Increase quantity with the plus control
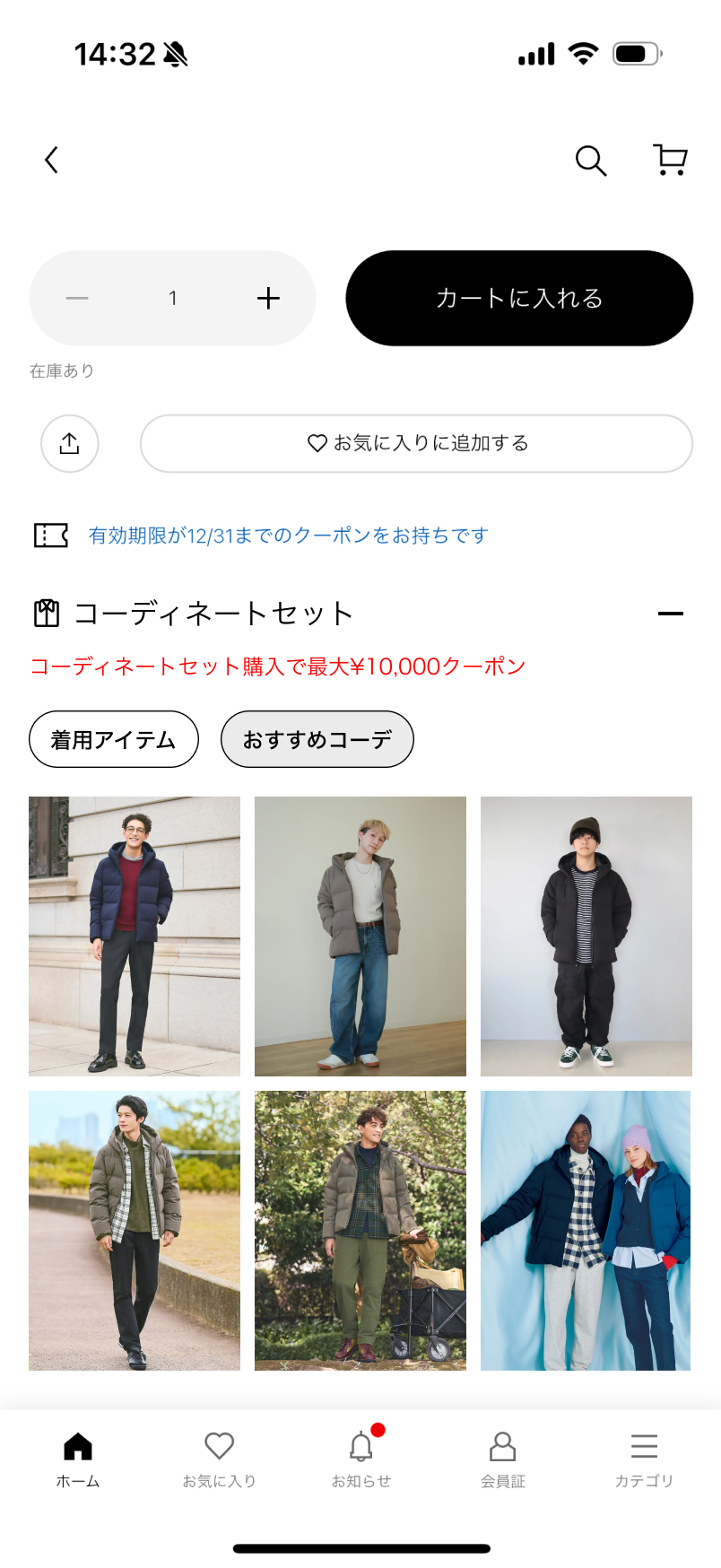Screen dimensions: 721x1568 pos(268,298)
